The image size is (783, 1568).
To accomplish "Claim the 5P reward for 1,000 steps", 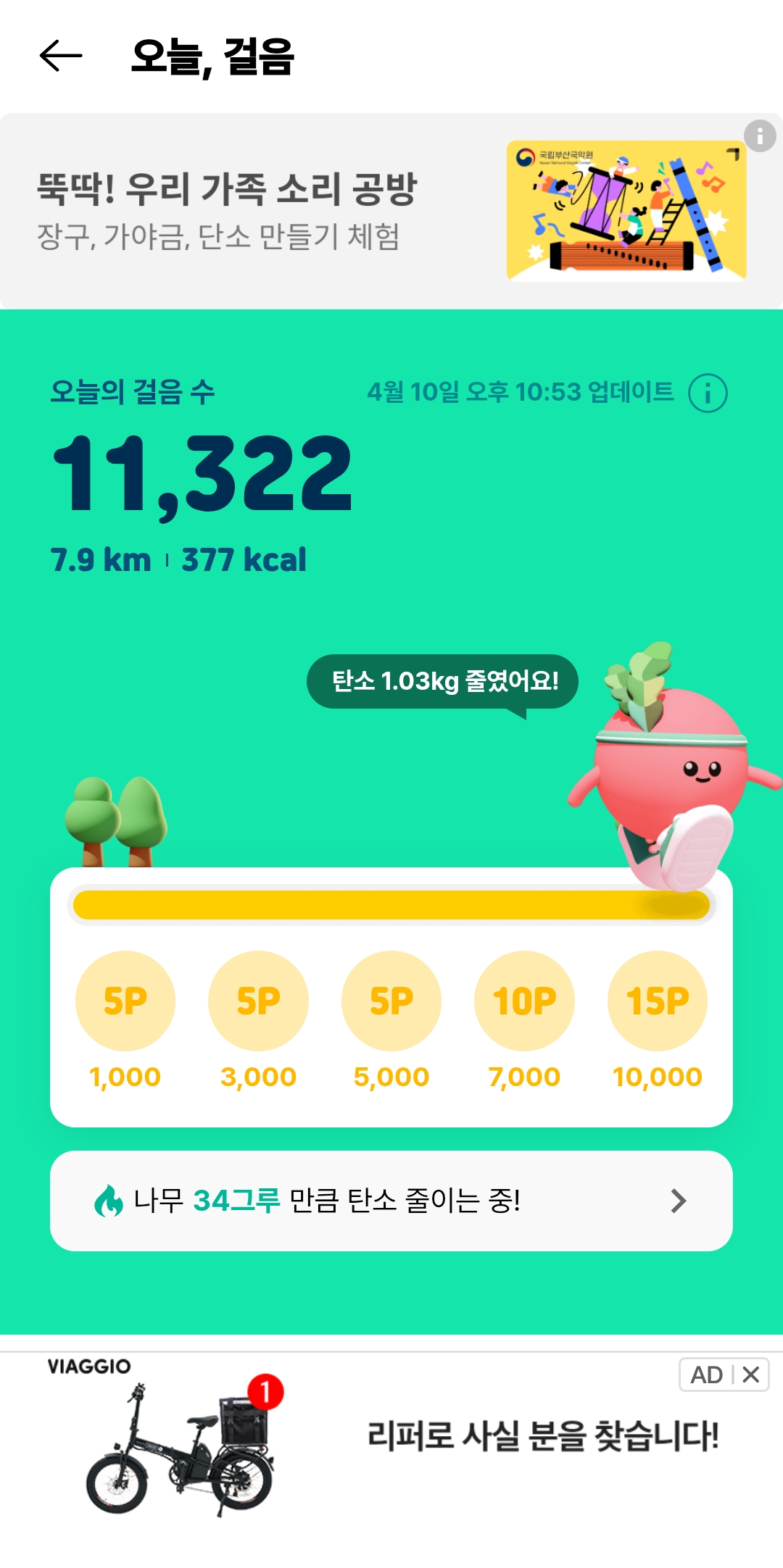I will coord(125,1001).
